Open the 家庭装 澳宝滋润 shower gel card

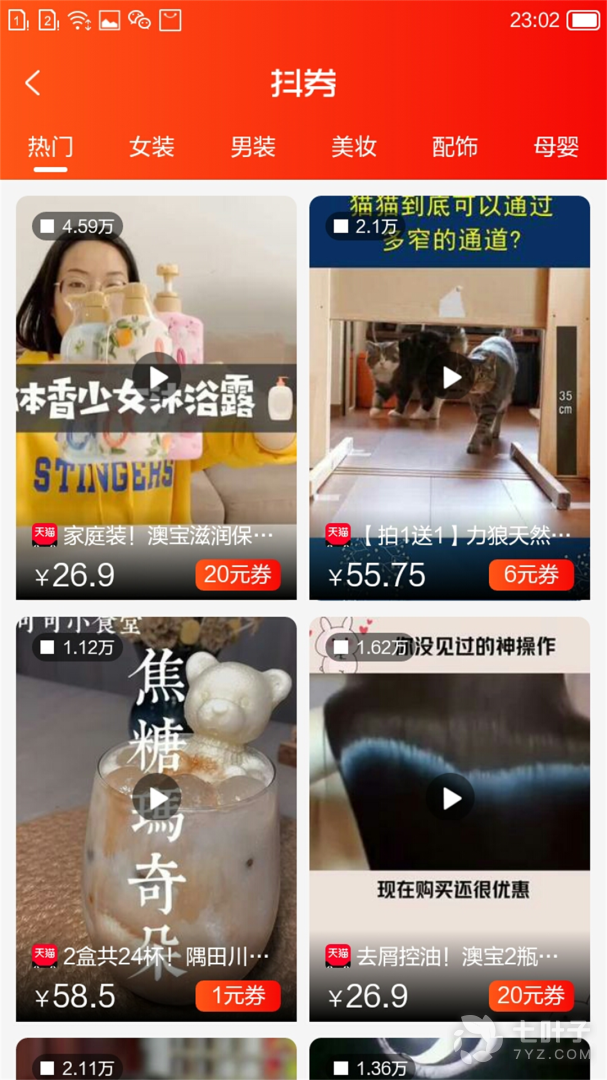(x=156, y=380)
